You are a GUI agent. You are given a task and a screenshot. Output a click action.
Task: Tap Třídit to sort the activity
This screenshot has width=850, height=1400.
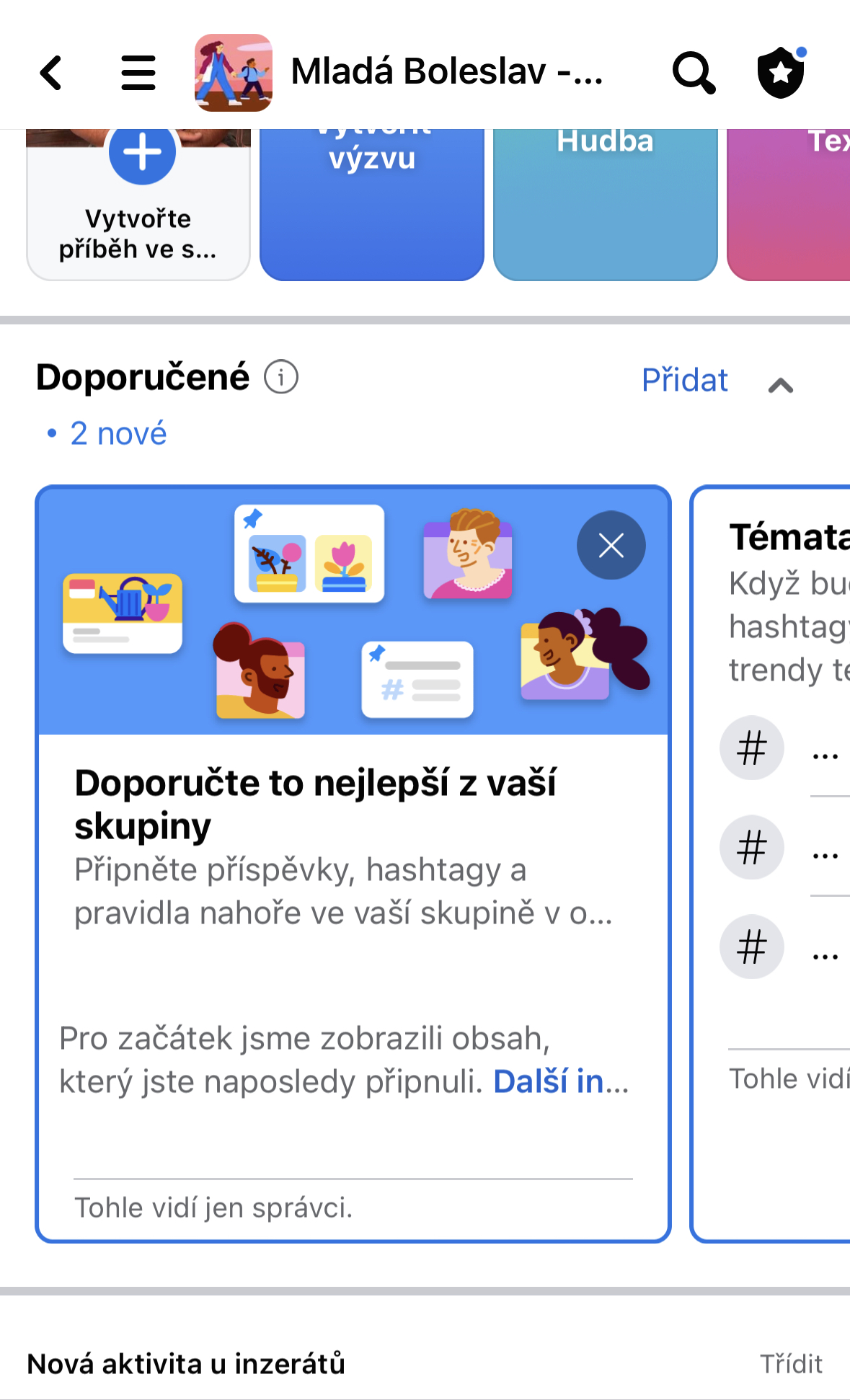pos(791,1364)
